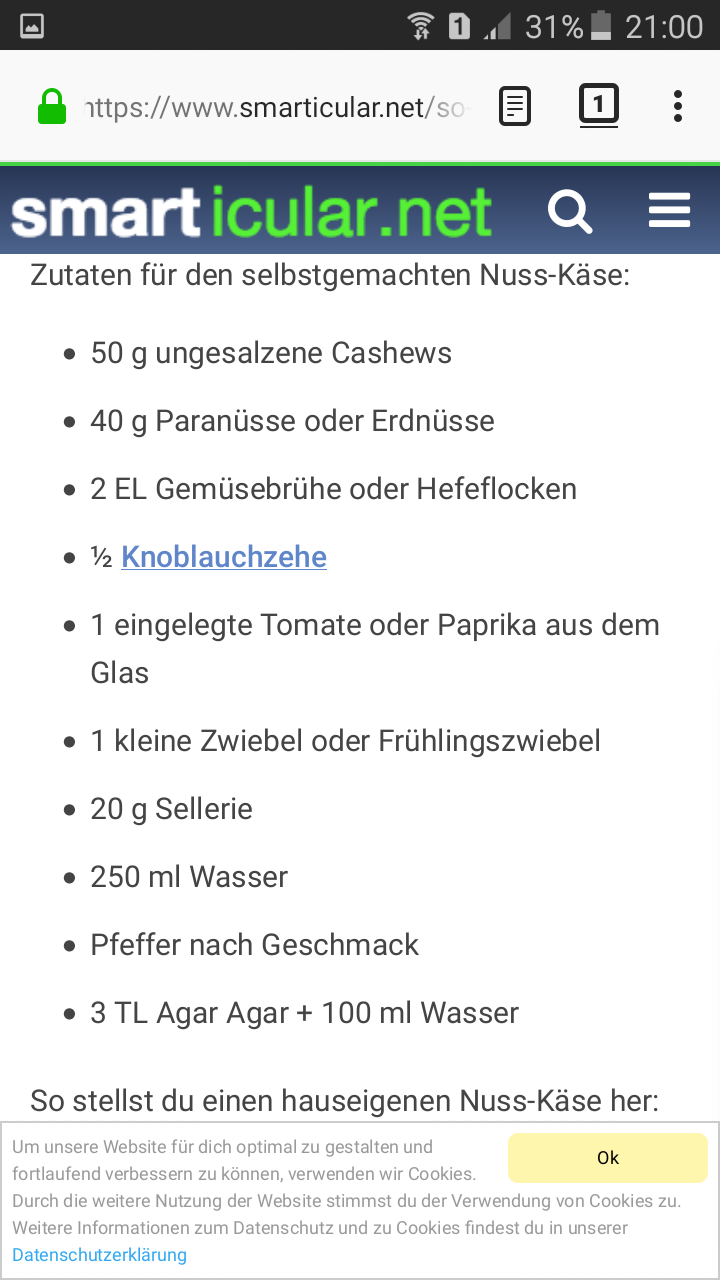Open the Datenschutzerklärung link
Viewport: 720px width, 1280px height.
click(100, 1254)
